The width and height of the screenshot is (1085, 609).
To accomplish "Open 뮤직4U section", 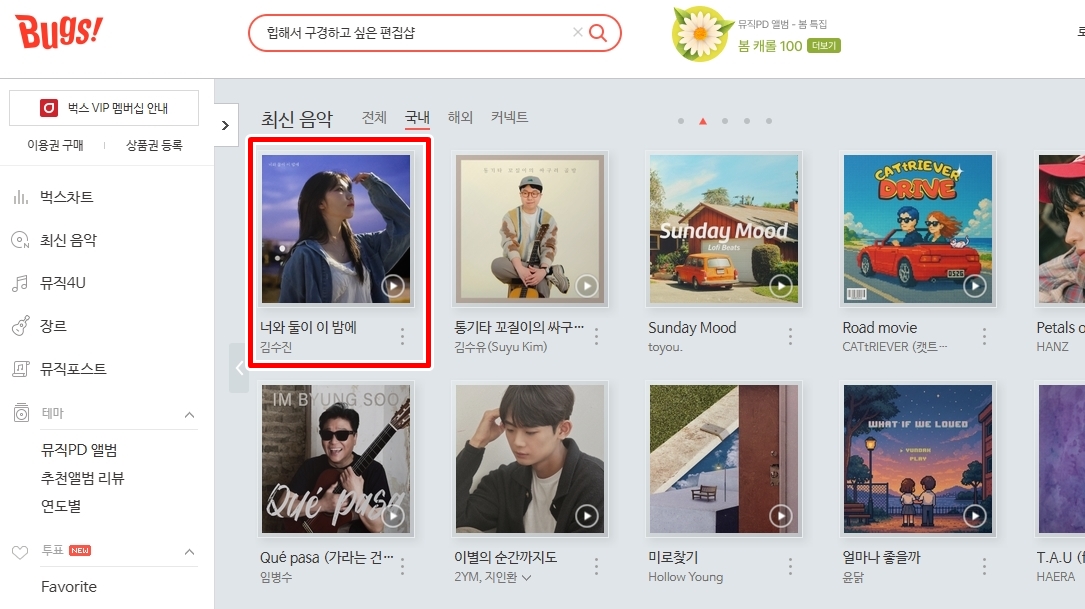I will (x=63, y=283).
